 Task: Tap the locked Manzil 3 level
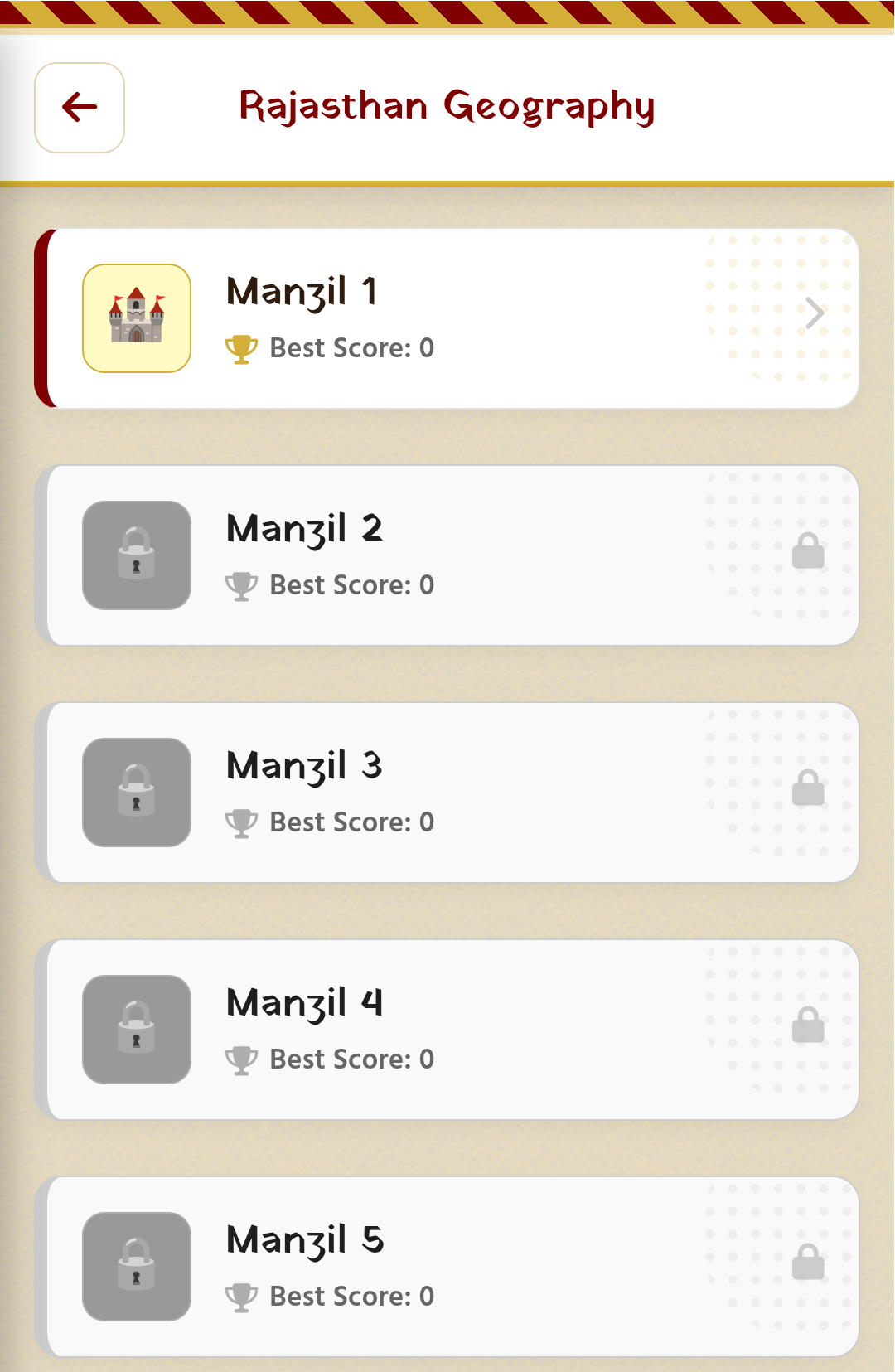[447, 793]
